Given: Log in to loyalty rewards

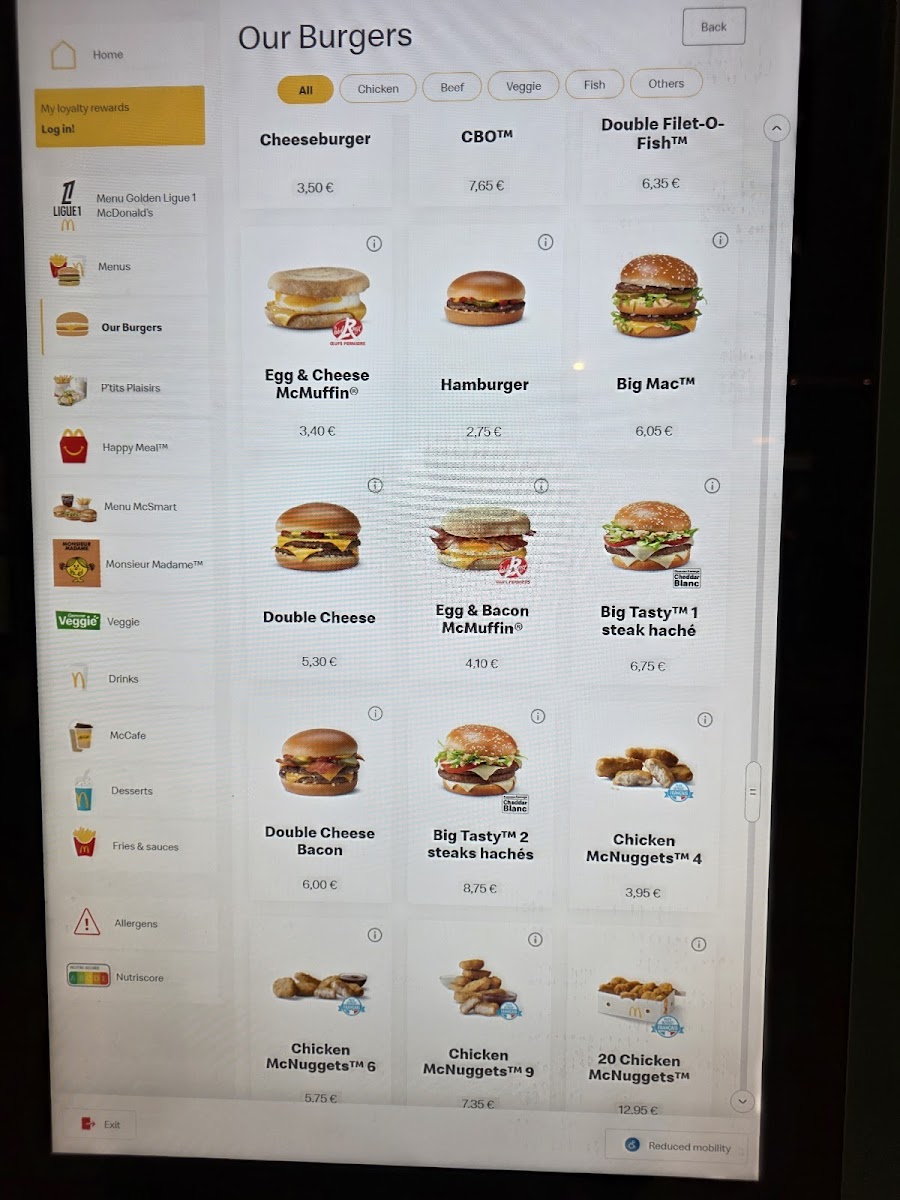Looking at the screenshot, I should click(58, 129).
